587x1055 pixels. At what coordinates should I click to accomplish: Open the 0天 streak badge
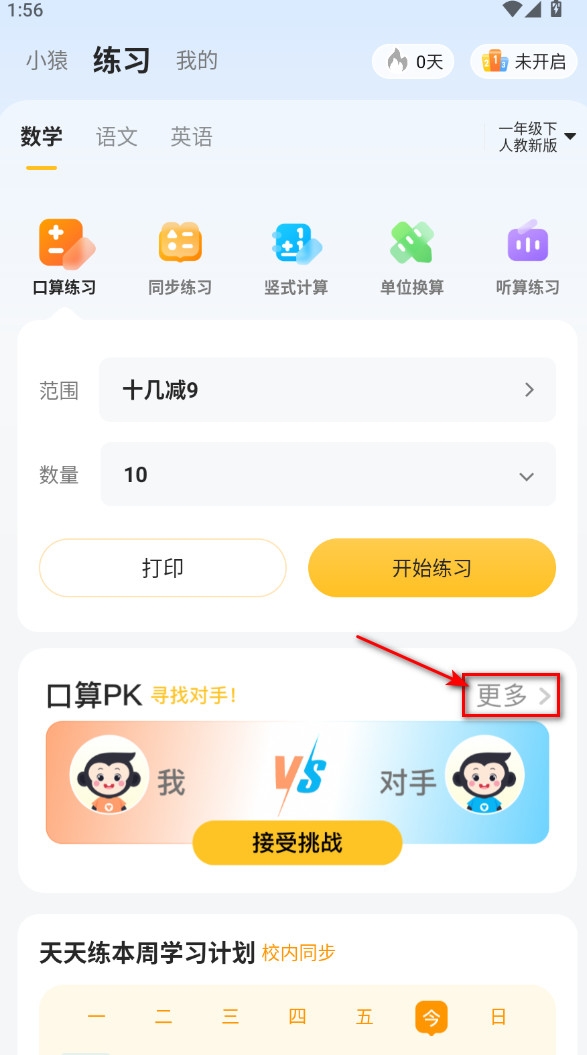413,62
